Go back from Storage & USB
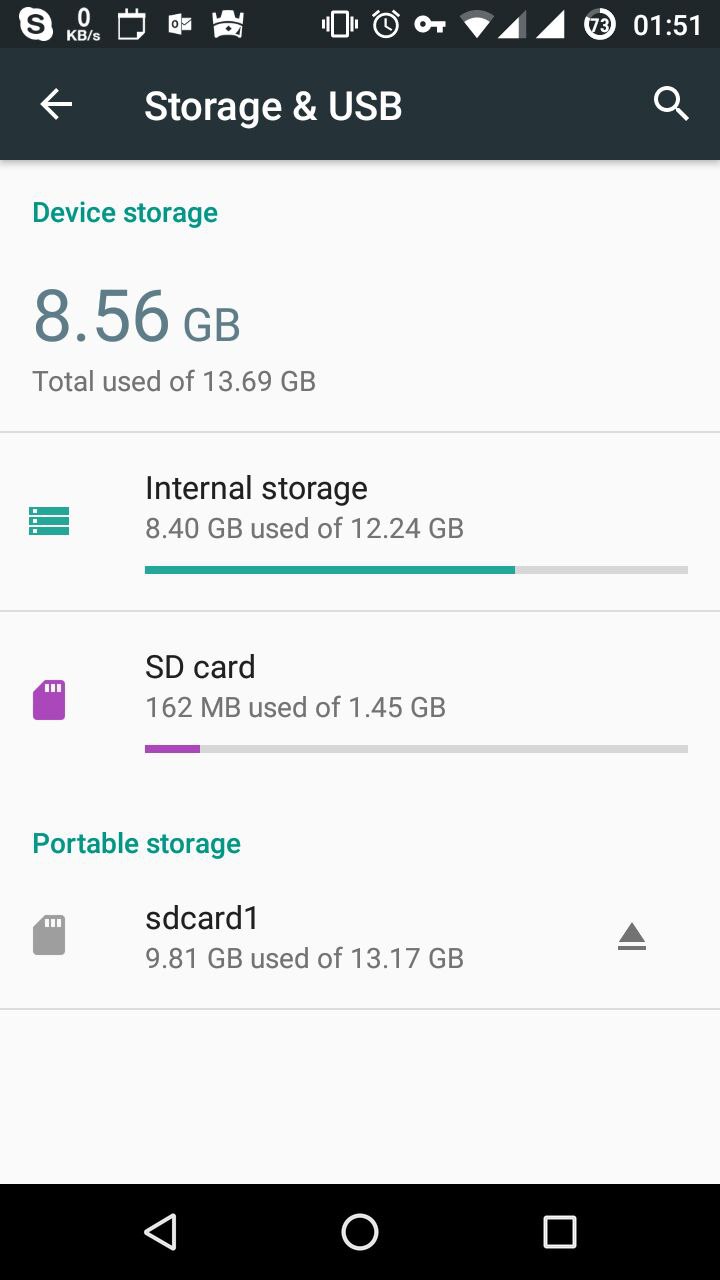Viewport: 720px width, 1280px height. click(x=56, y=104)
